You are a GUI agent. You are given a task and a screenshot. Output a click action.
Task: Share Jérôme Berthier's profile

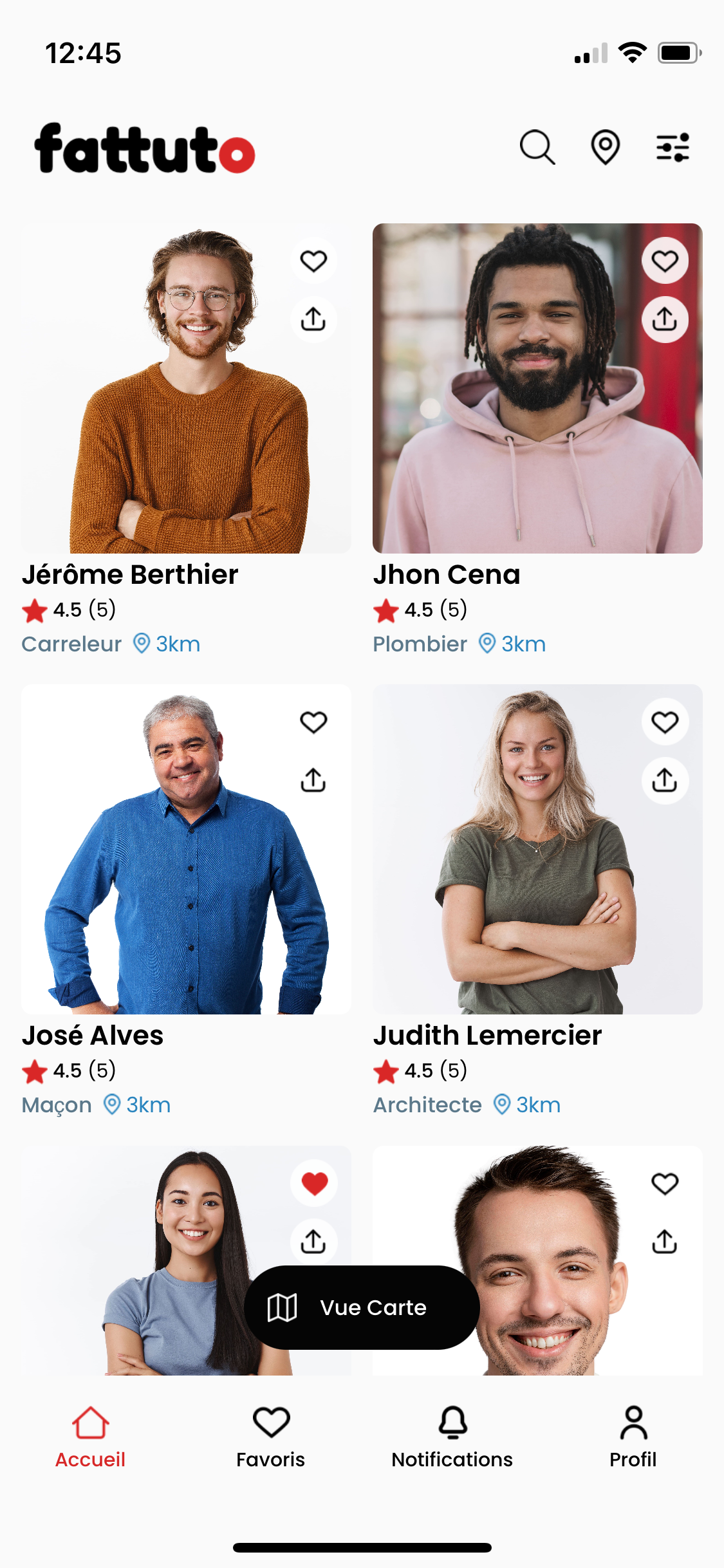313,319
